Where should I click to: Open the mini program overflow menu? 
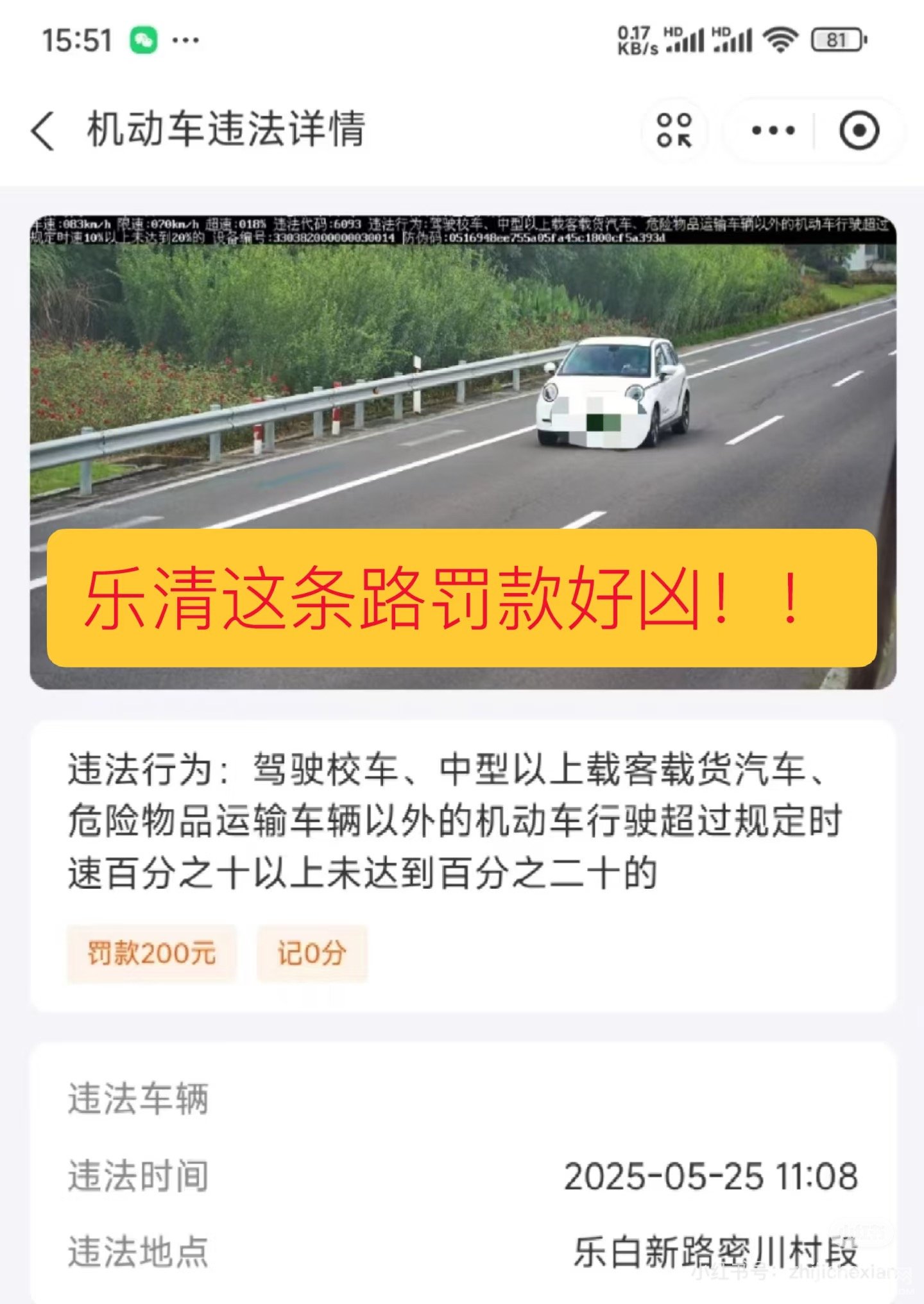tap(773, 131)
